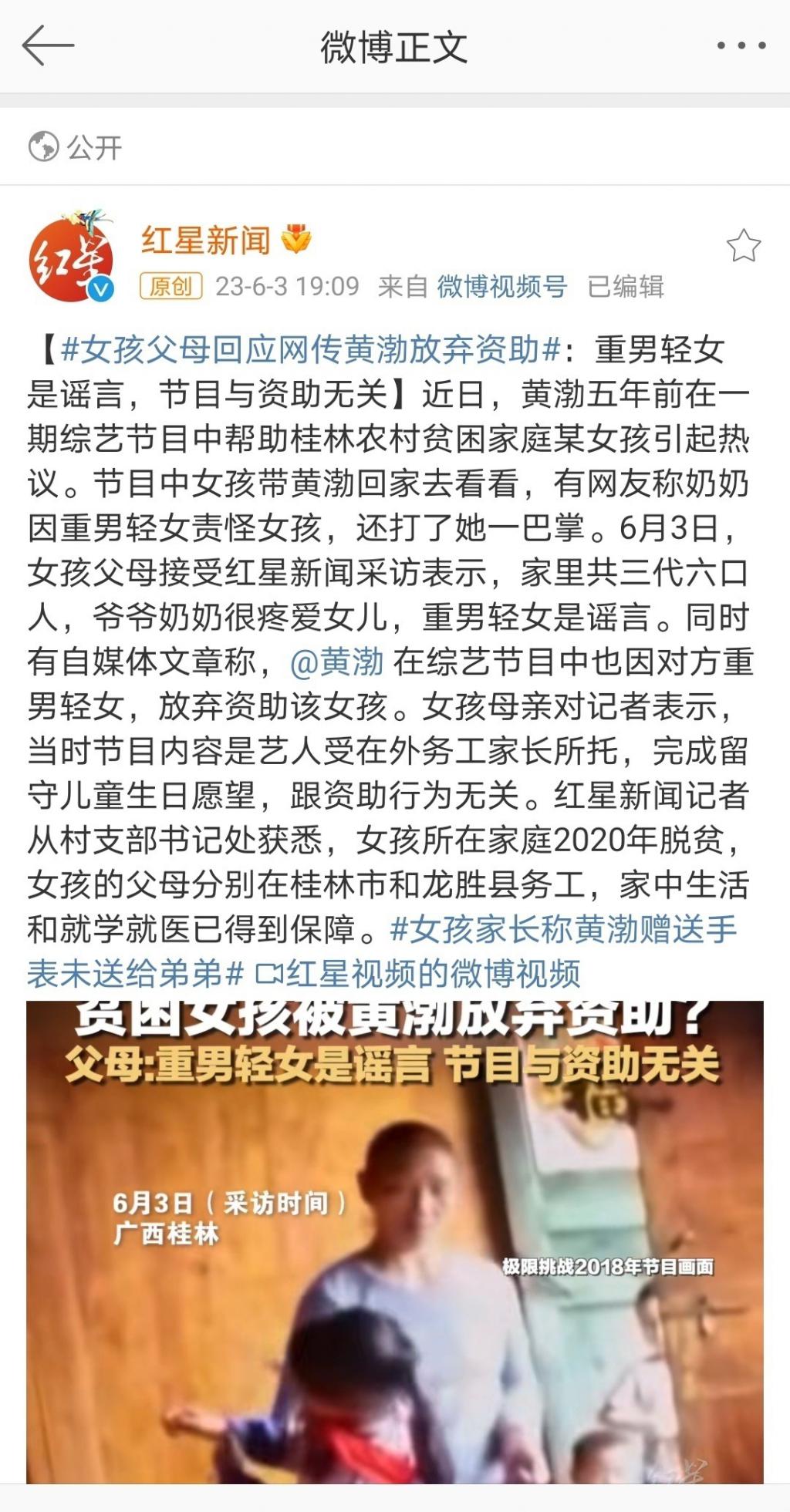Image resolution: width=790 pixels, height=1512 pixels.
Task: Go back from the Weibo post
Action: tap(48, 46)
